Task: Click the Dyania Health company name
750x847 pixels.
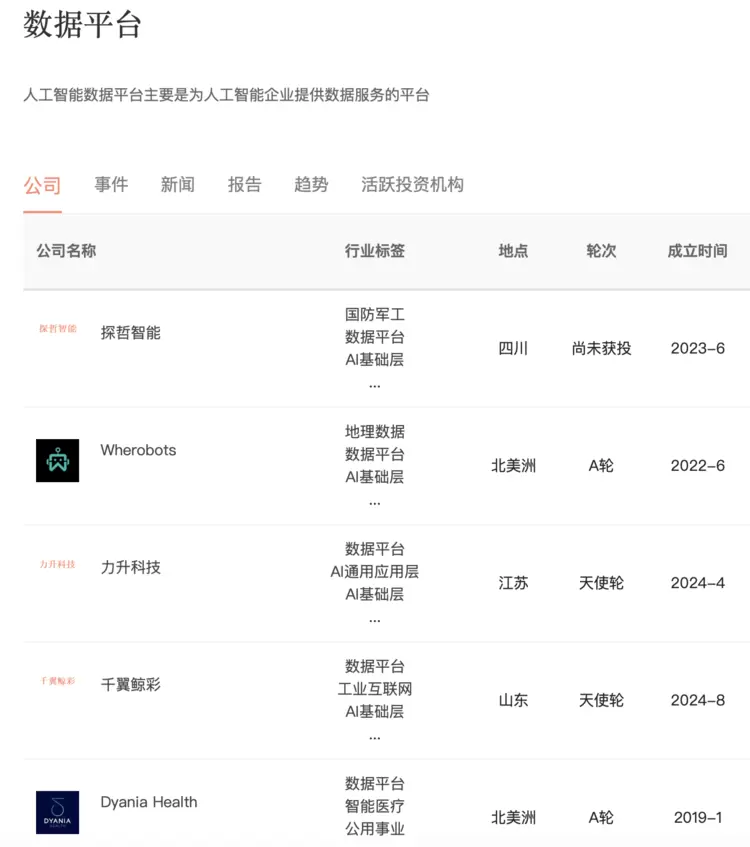Action: [x=148, y=801]
